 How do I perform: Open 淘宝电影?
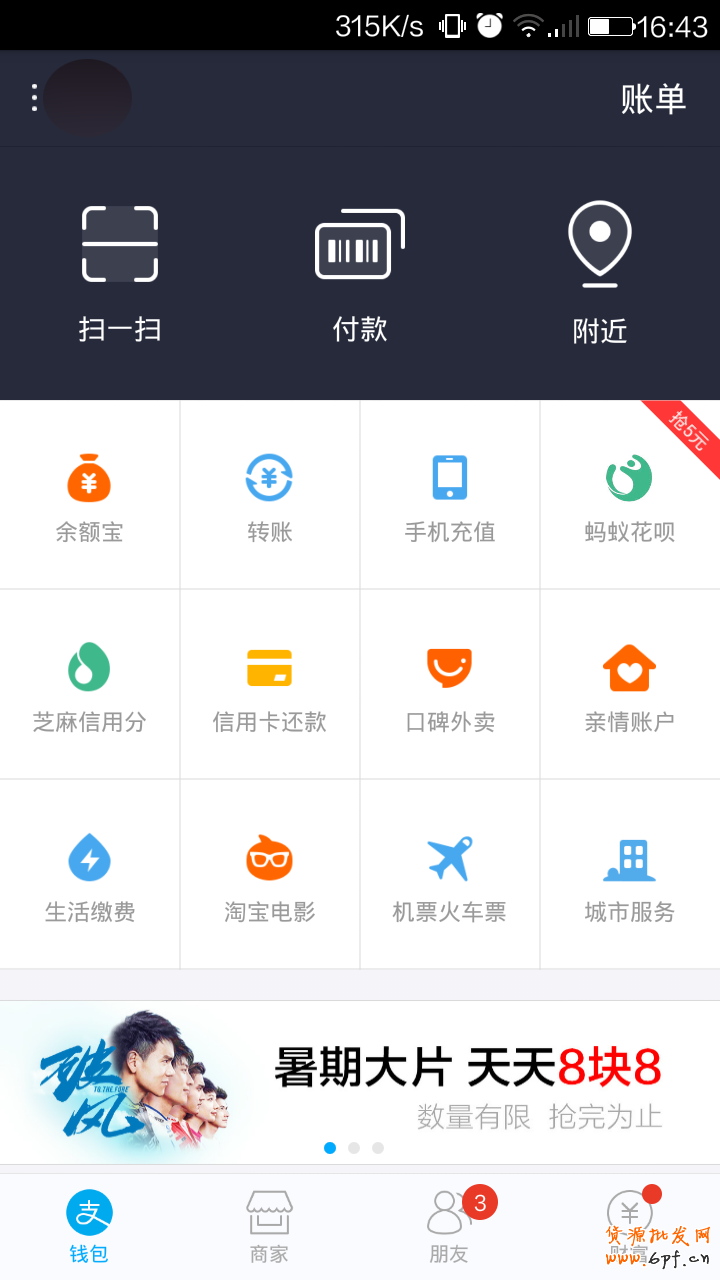pyautogui.click(x=270, y=875)
